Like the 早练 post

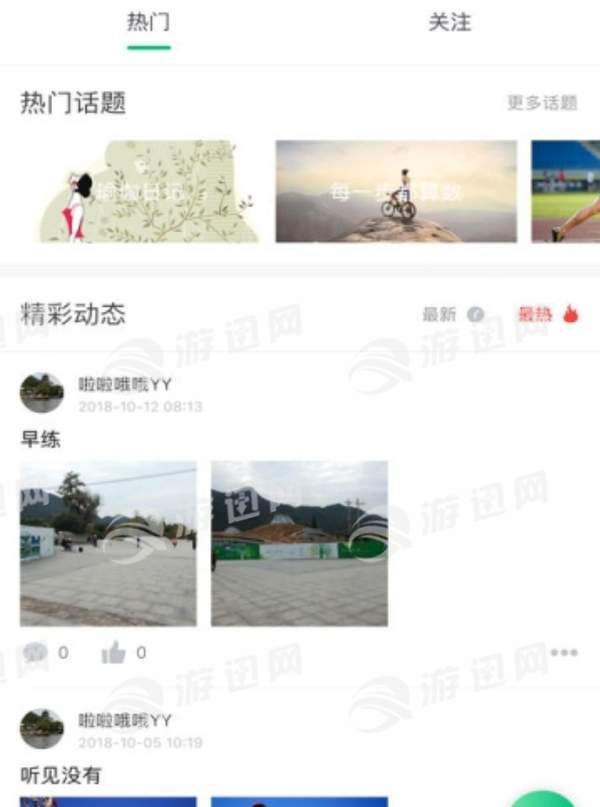pos(115,653)
